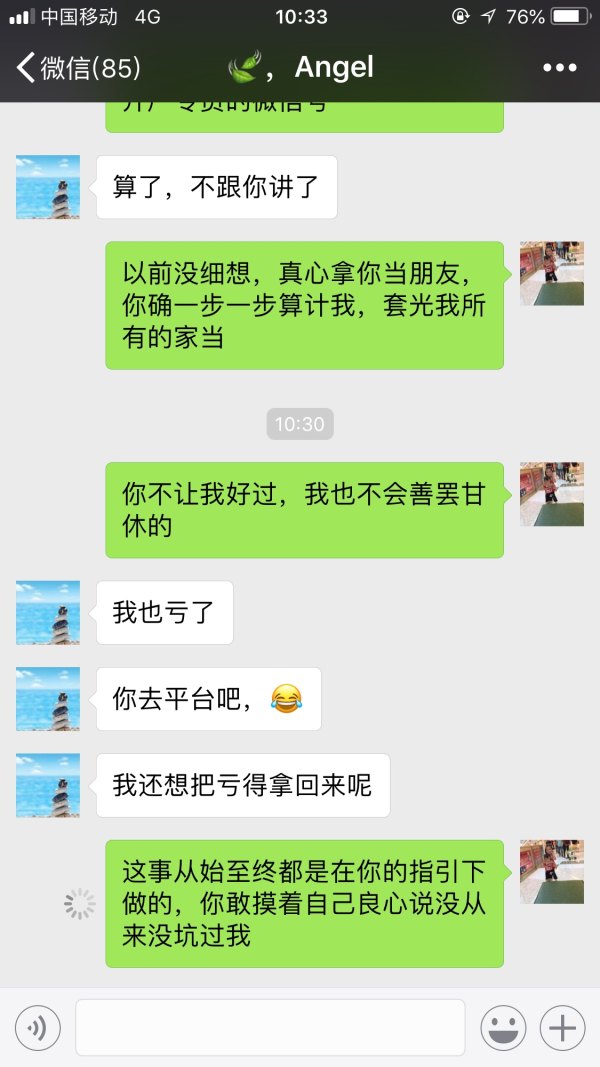Go back to the 微信 chat list
The height and width of the screenshot is (1067, 600).
point(78,68)
